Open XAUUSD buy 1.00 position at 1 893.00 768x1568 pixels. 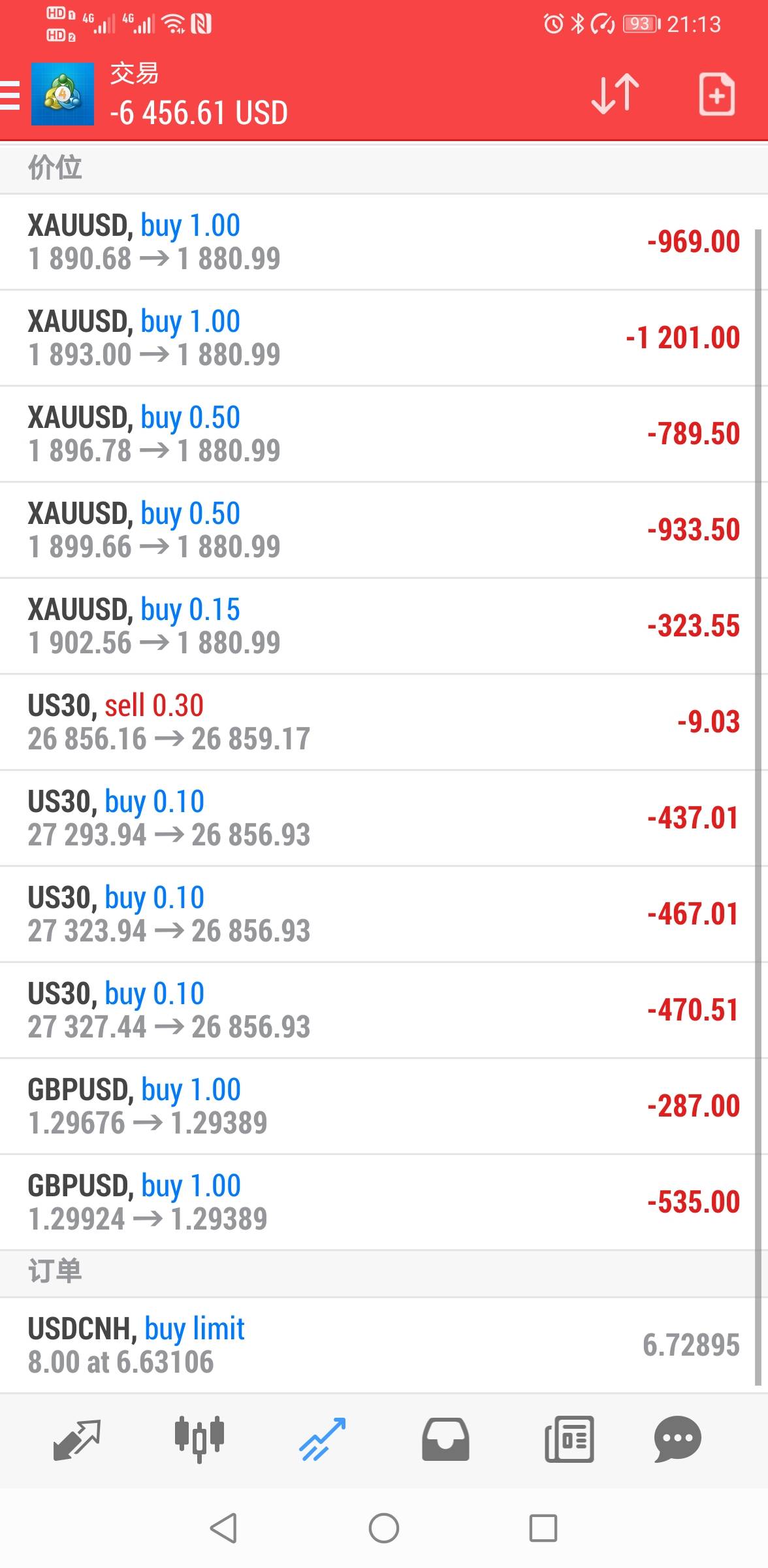pos(384,338)
